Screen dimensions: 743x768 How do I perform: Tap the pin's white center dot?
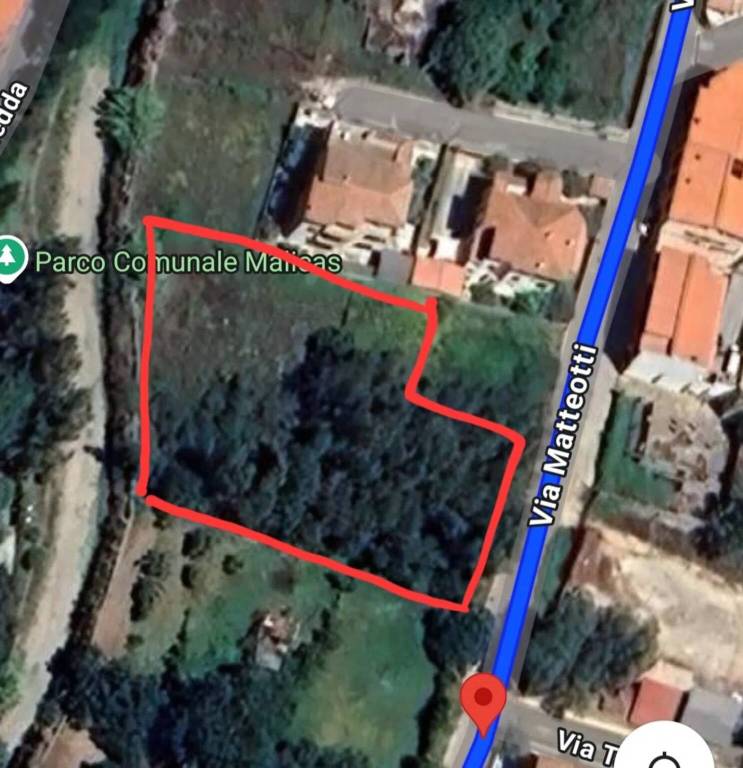(483, 697)
